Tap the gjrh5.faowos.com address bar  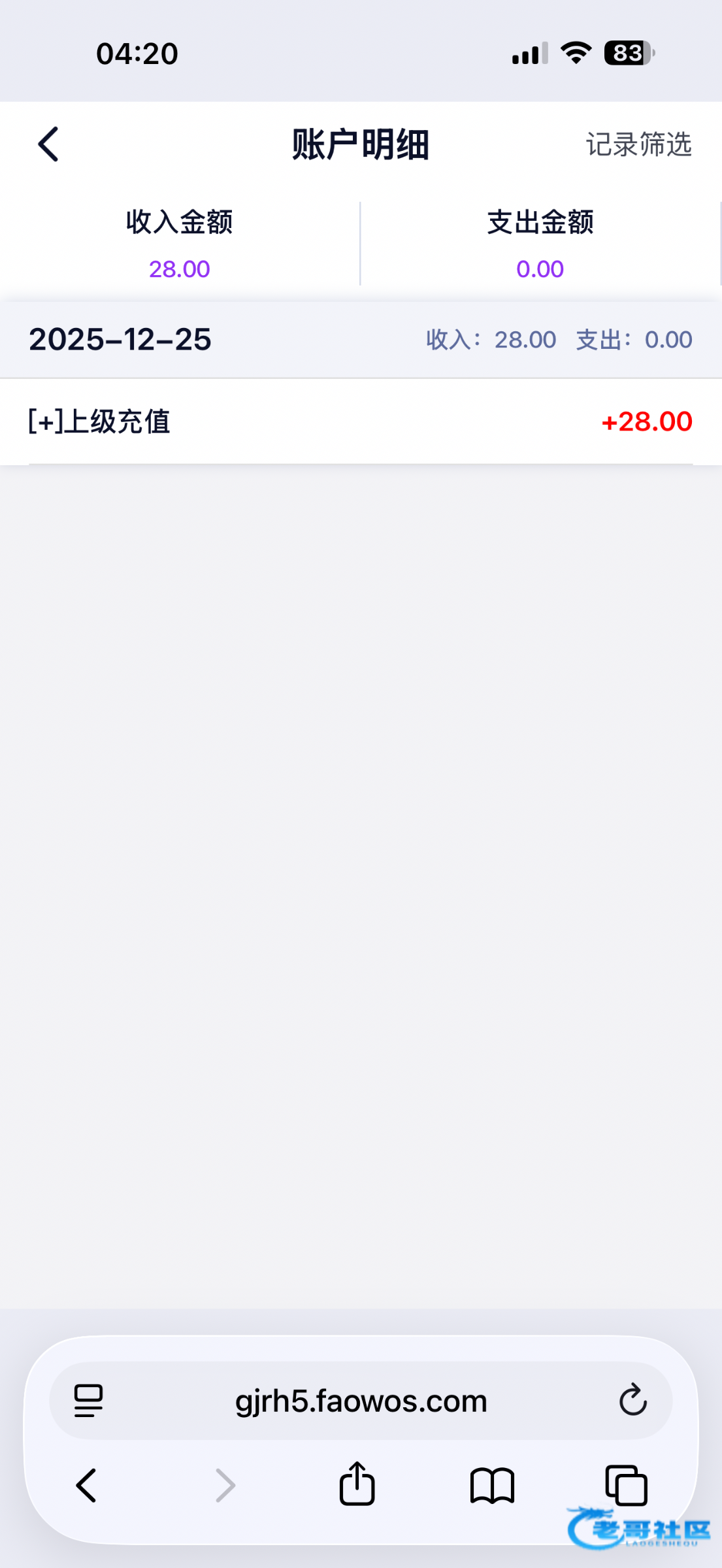point(361,1401)
